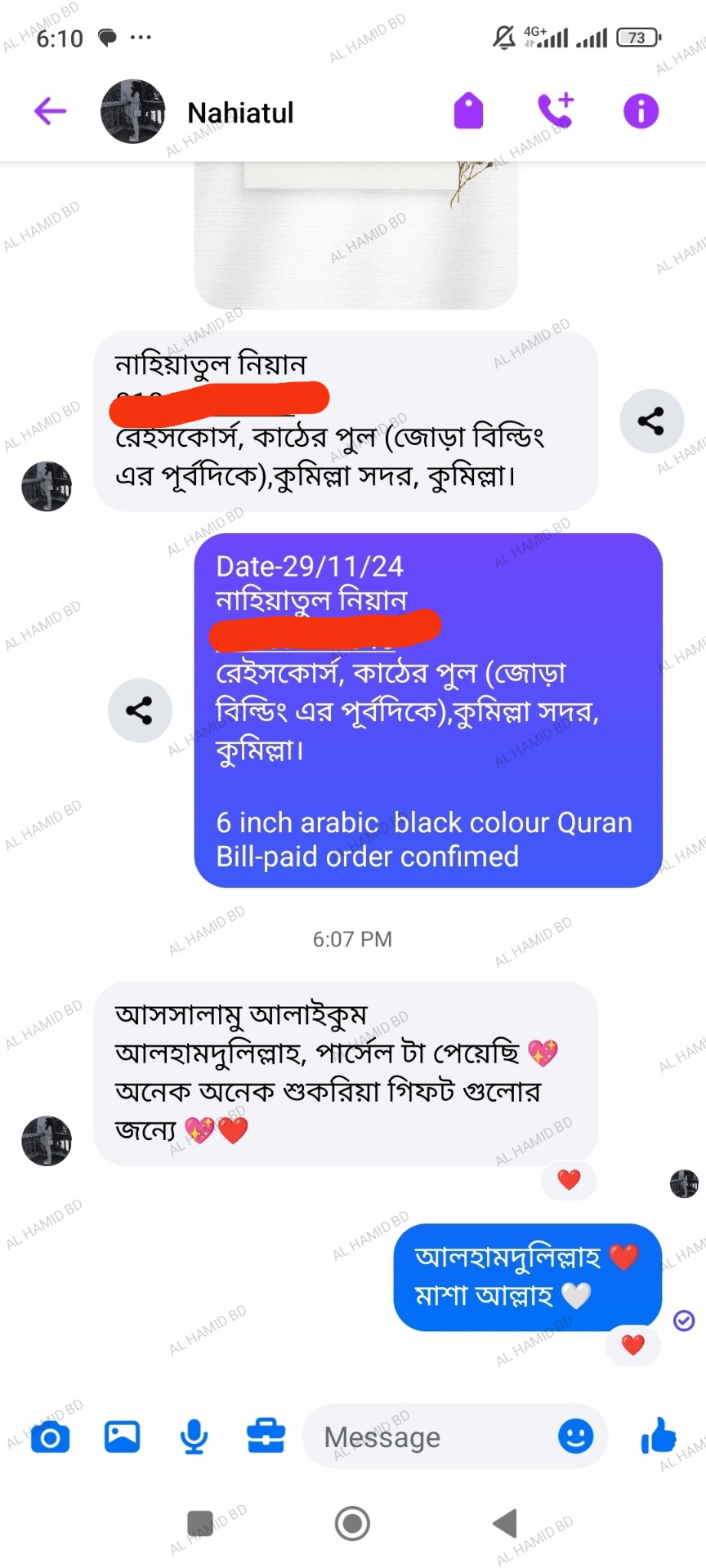Tap the system back triangle

(x=505, y=1523)
